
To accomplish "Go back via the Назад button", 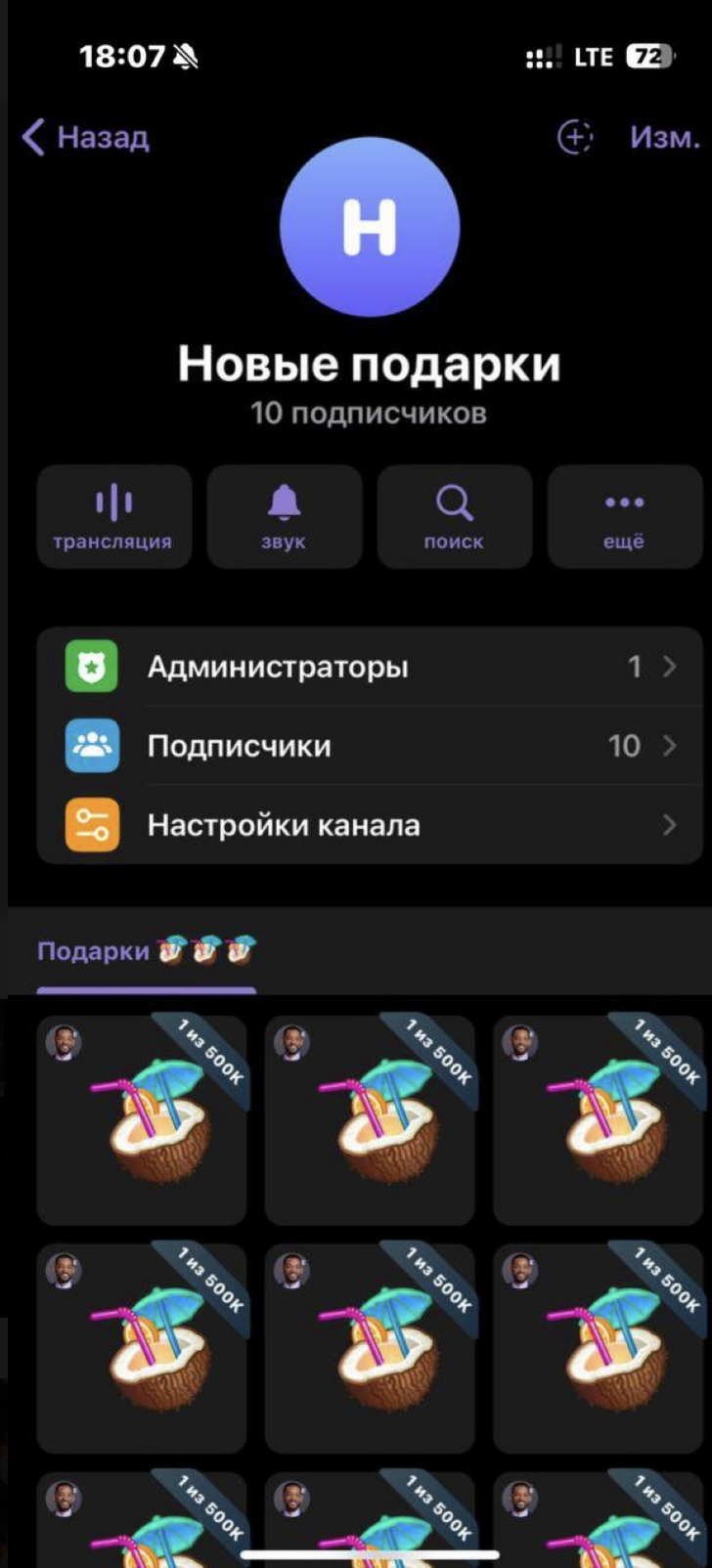I will coord(86,138).
